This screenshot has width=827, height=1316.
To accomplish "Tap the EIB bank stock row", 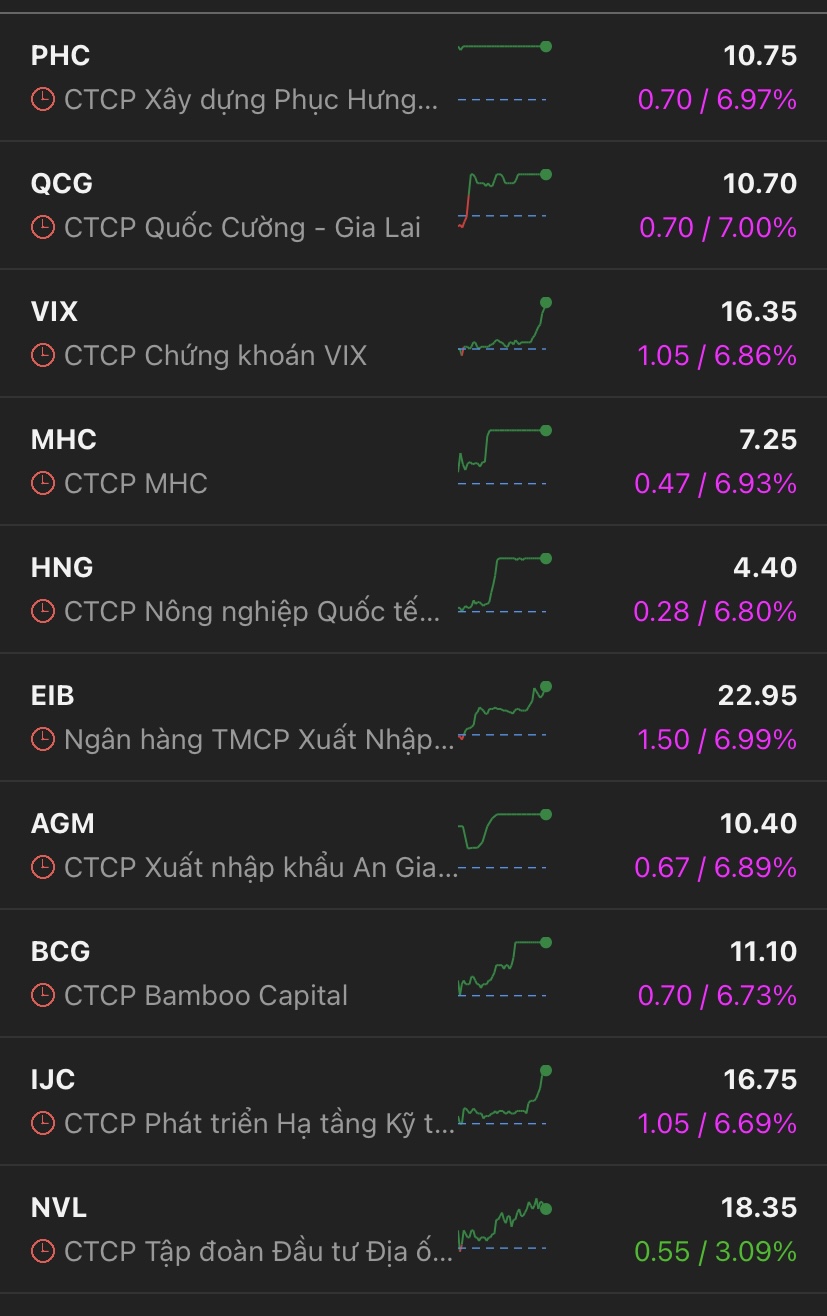I will (413, 717).
